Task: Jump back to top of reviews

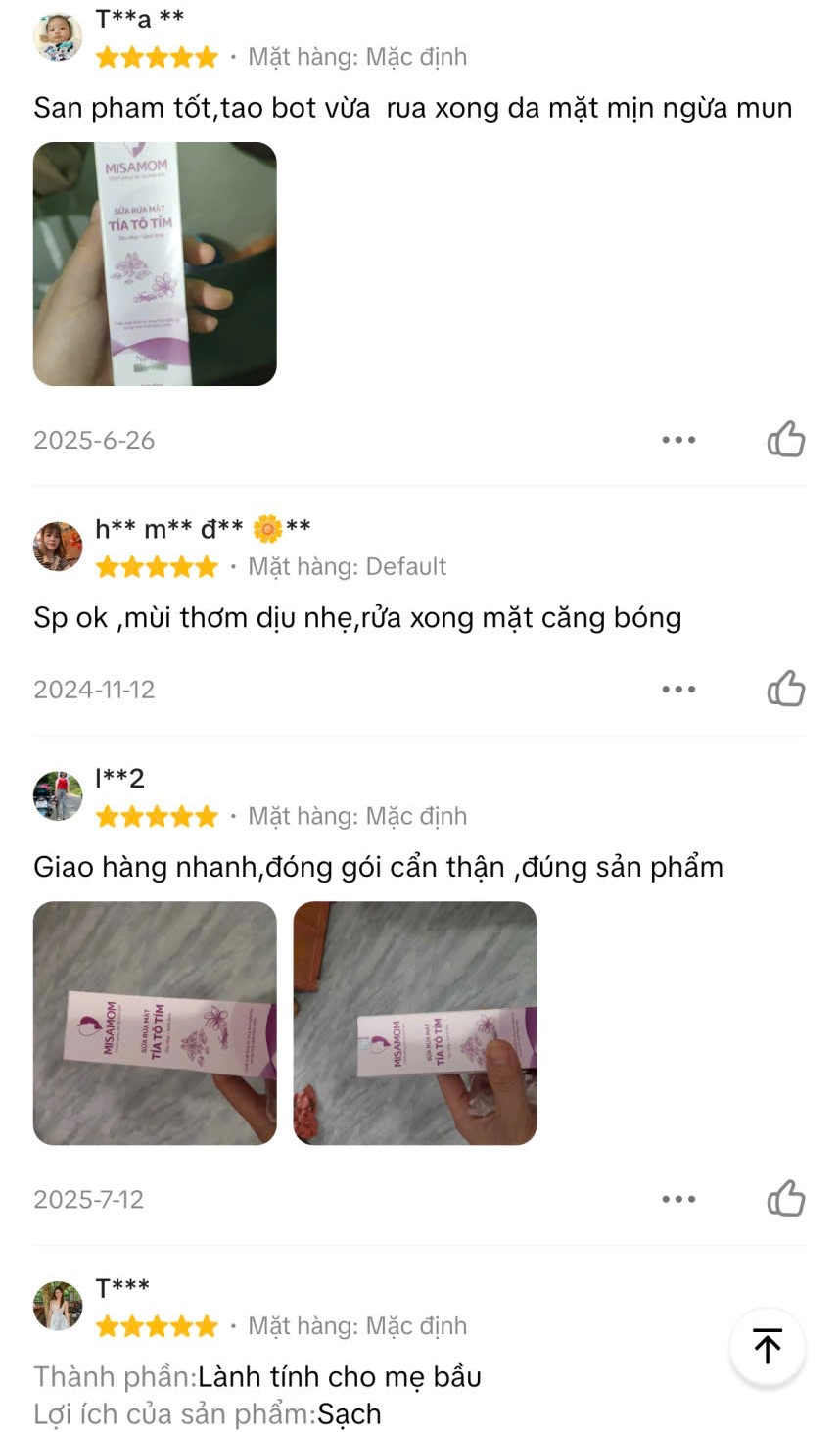Action: [x=768, y=1346]
